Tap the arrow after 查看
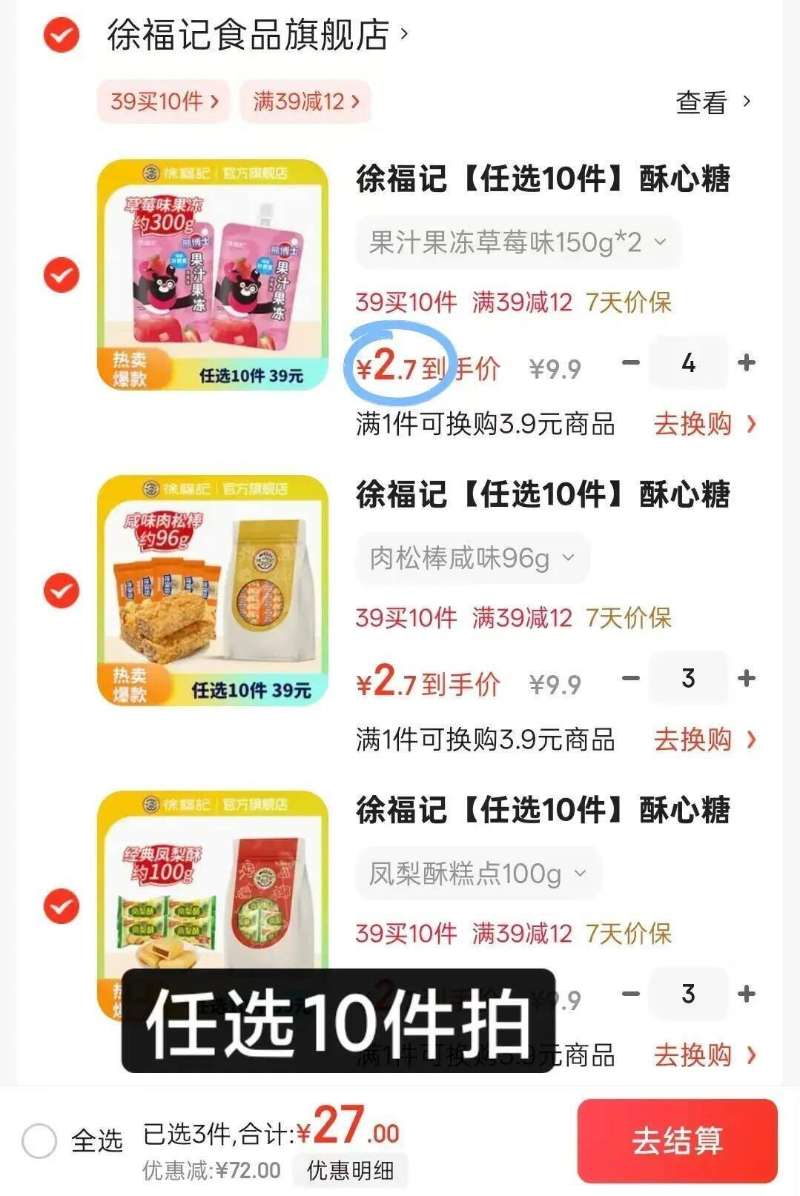The height and width of the screenshot is (1196, 800). coord(746,104)
